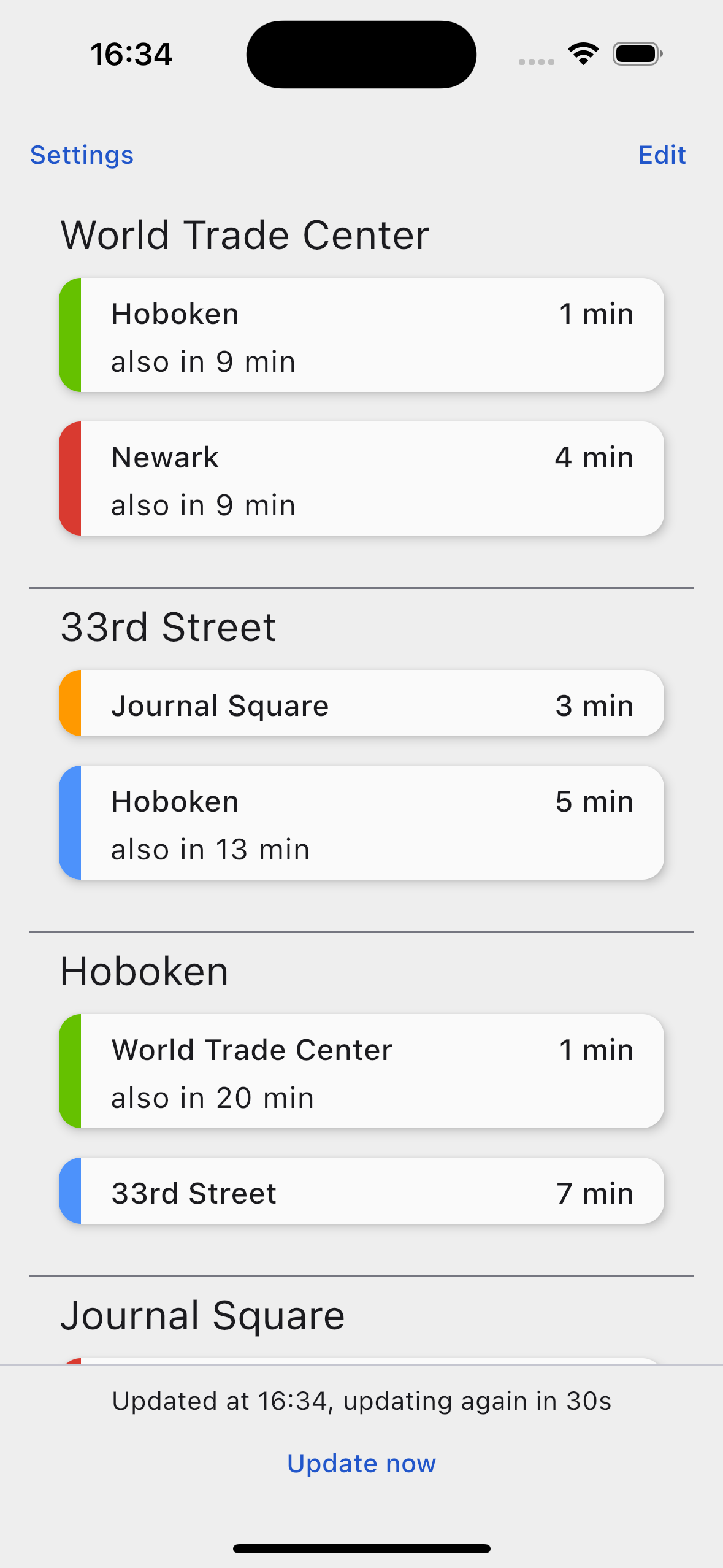Open Settings

coord(81,155)
